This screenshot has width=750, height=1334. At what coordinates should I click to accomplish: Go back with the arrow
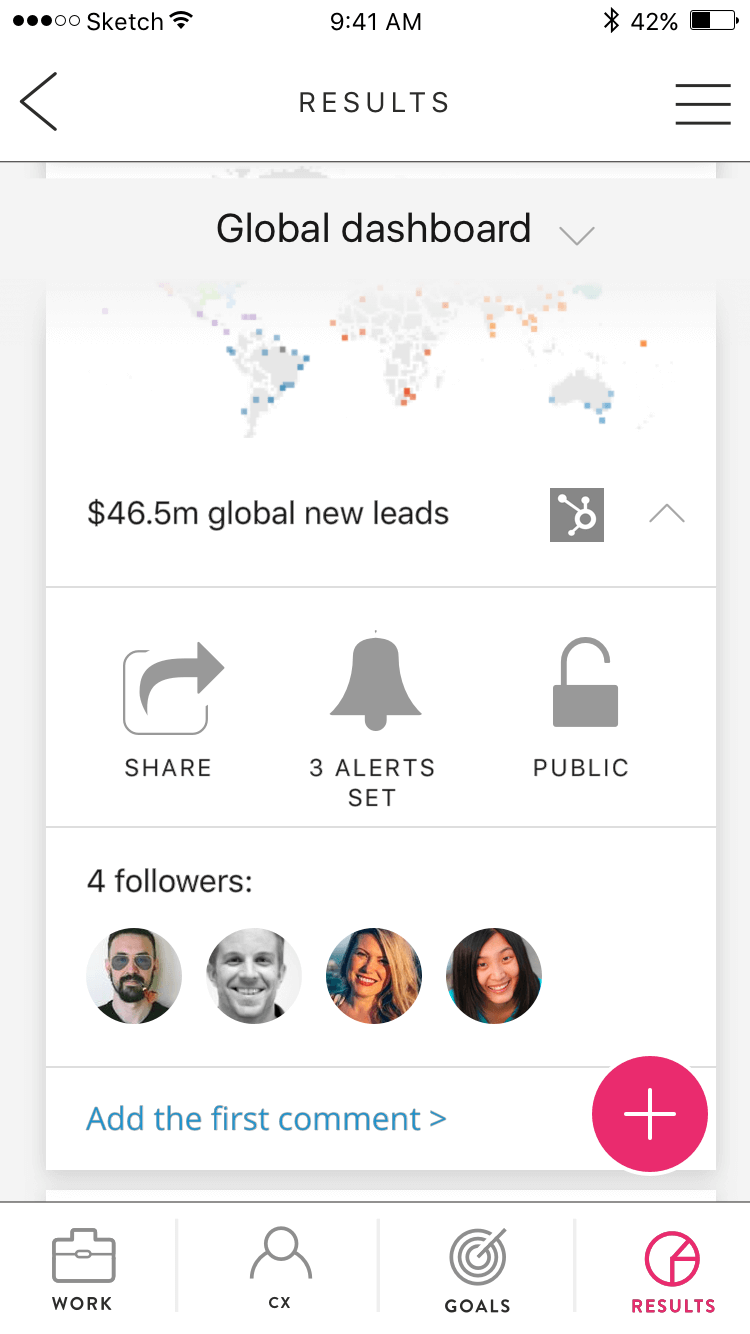(x=39, y=102)
